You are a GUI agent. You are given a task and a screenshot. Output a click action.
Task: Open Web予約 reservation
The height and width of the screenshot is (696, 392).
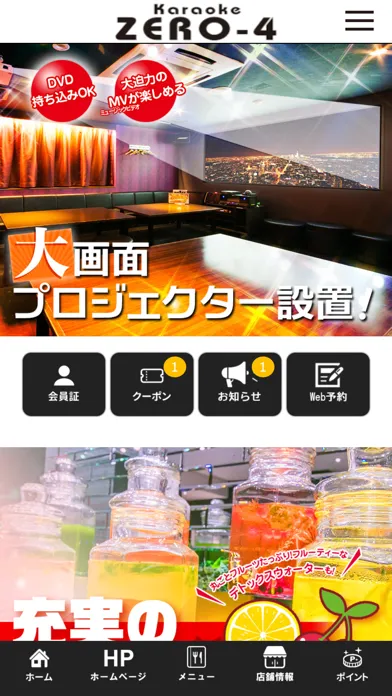[328, 384]
